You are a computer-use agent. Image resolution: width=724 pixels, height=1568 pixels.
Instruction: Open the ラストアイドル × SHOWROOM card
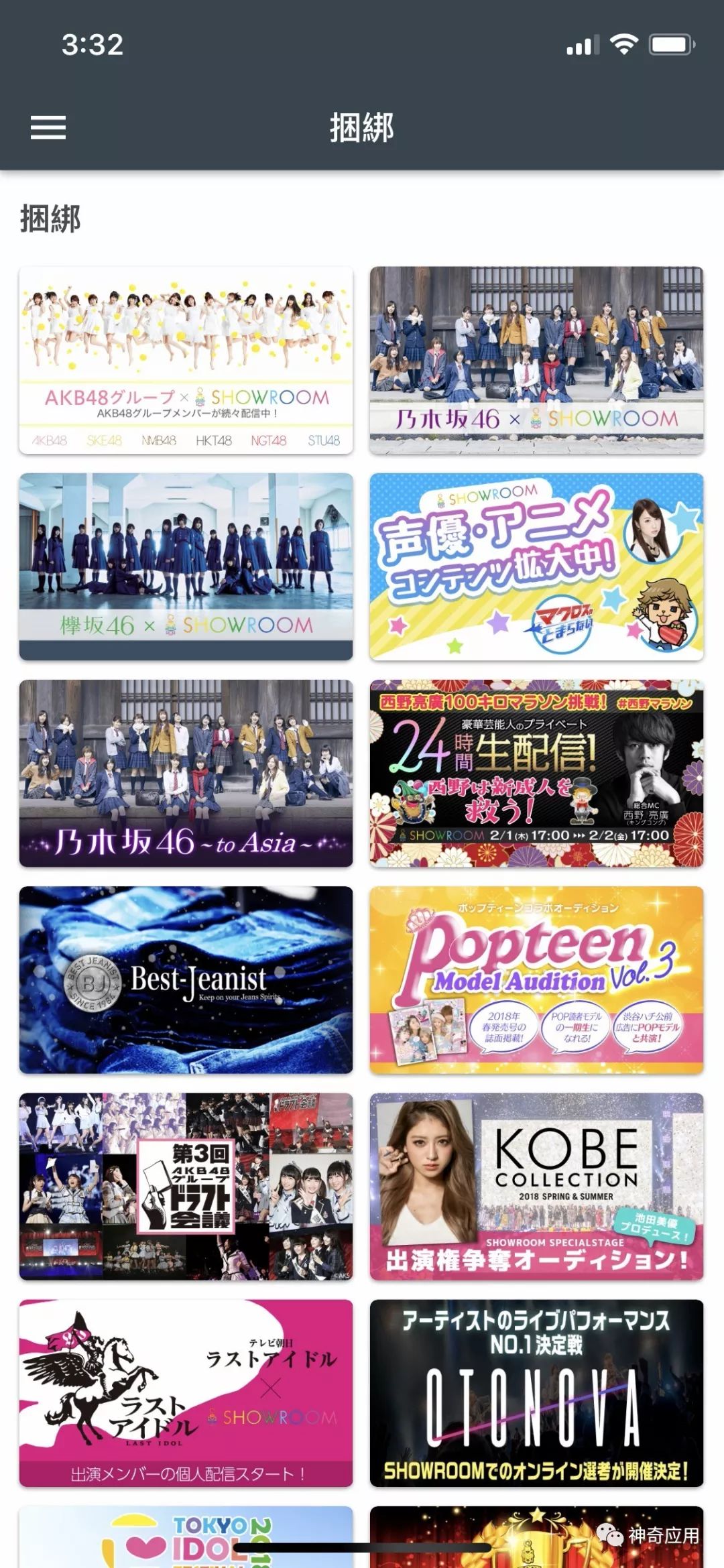[186, 1392]
